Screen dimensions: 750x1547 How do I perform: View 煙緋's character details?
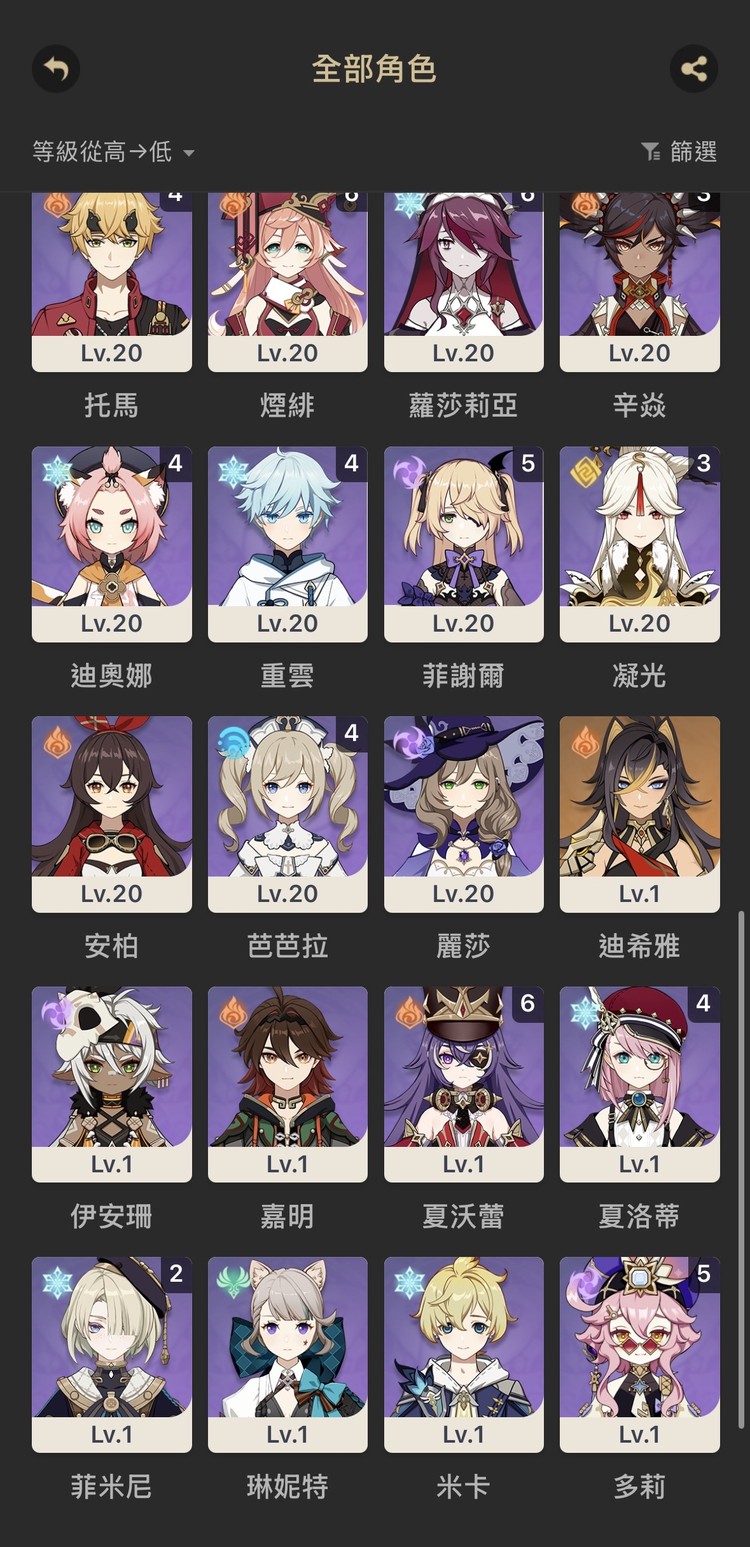point(287,282)
